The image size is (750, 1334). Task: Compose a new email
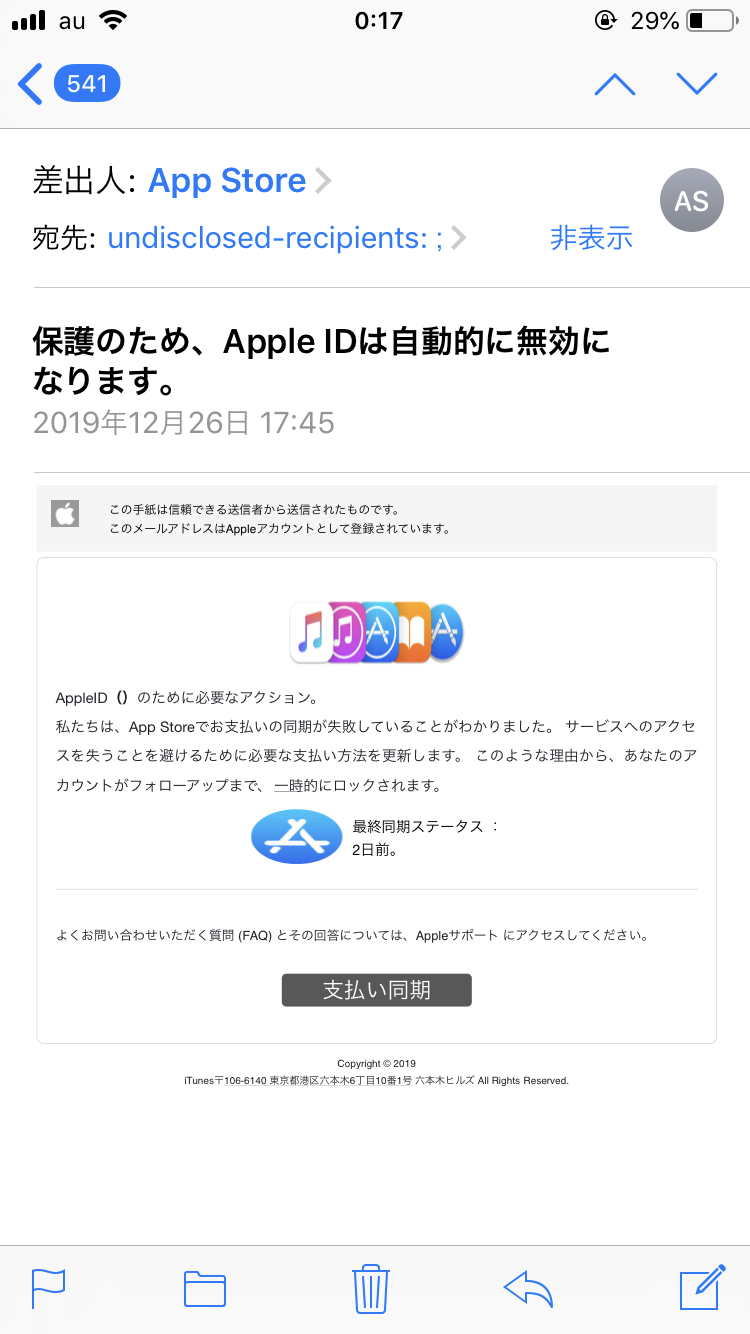pos(702,1288)
